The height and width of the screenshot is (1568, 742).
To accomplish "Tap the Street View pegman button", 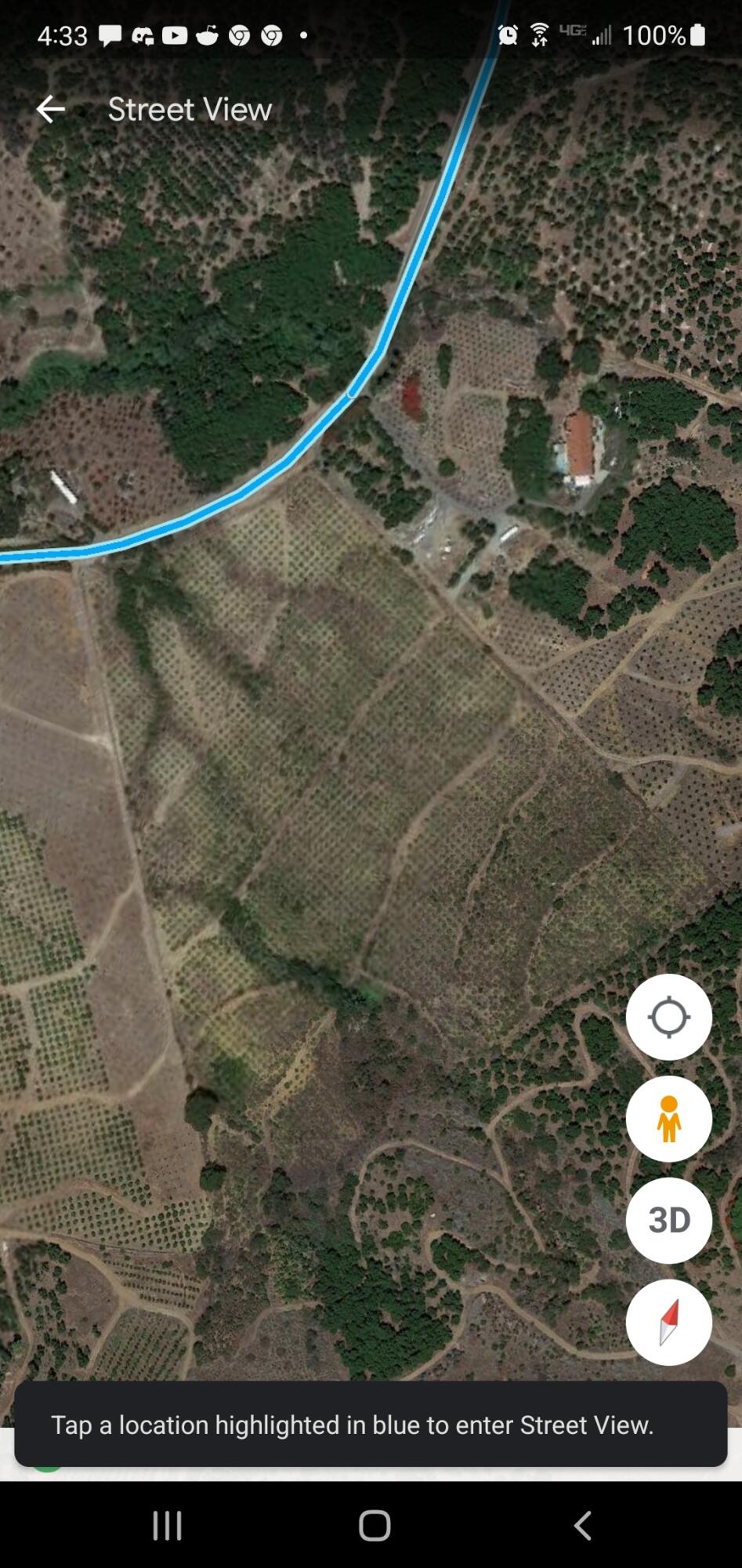I will click(x=668, y=1119).
